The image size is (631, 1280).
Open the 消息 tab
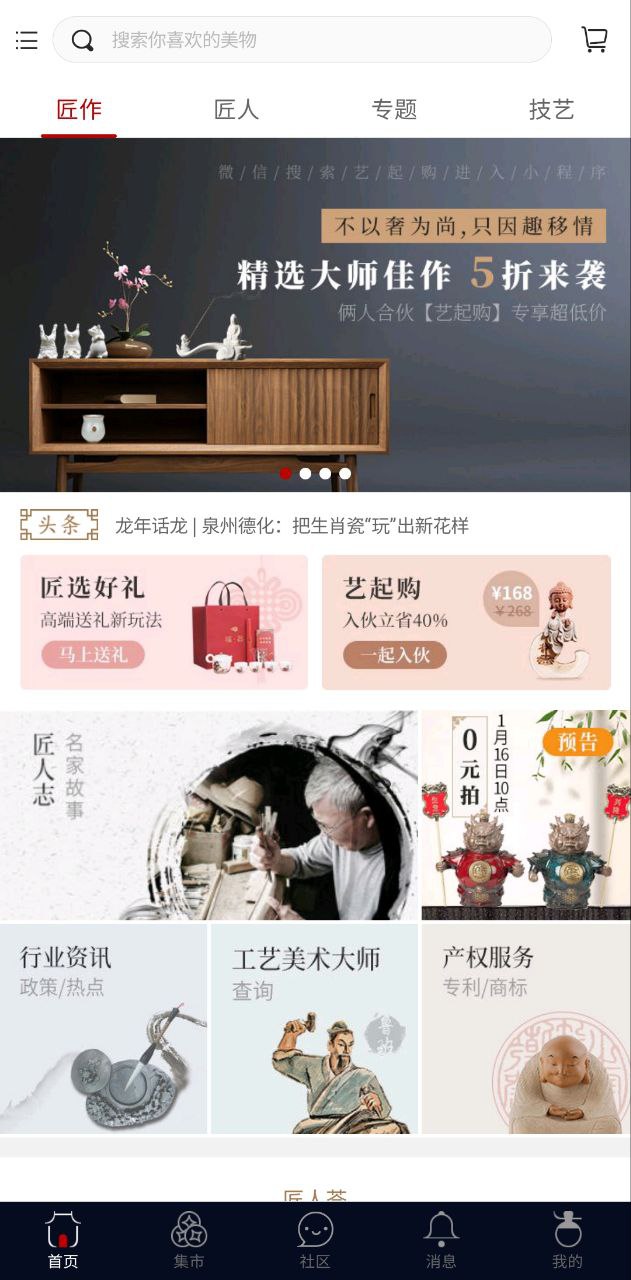[x=441, y=1240]
